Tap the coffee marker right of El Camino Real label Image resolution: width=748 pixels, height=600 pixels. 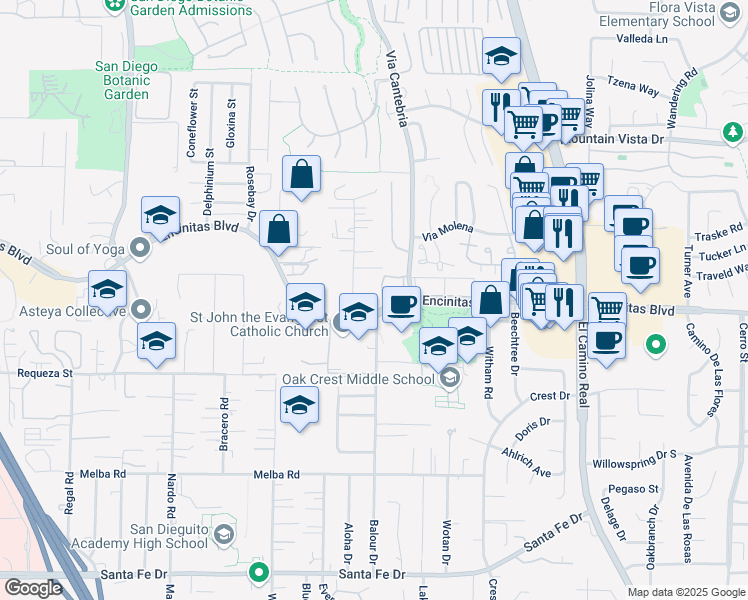[x=606, y=342]
